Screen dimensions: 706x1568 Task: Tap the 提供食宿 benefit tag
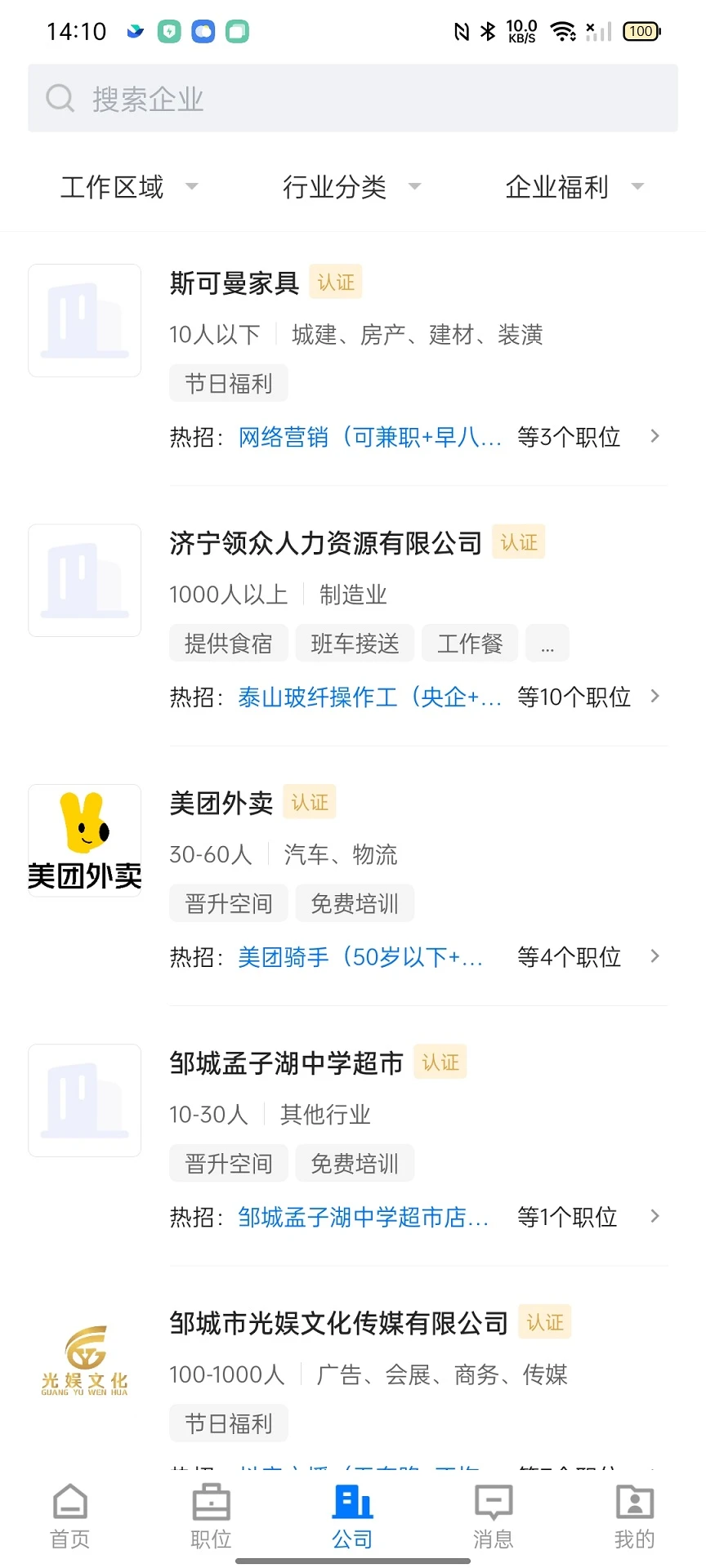coord(229,643)
